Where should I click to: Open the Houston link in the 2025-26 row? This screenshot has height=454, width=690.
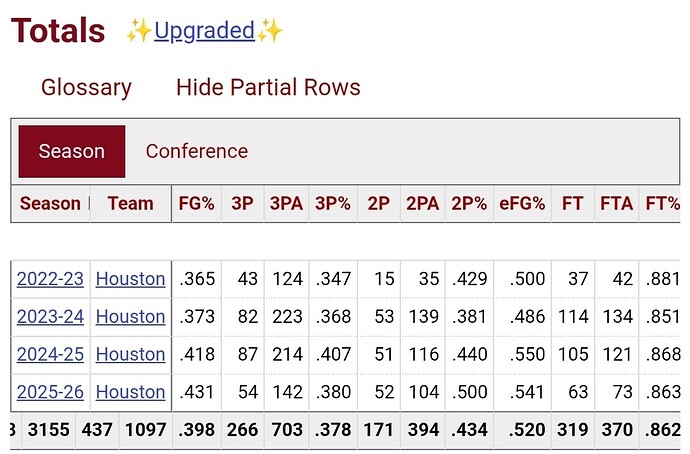point(130,393)
